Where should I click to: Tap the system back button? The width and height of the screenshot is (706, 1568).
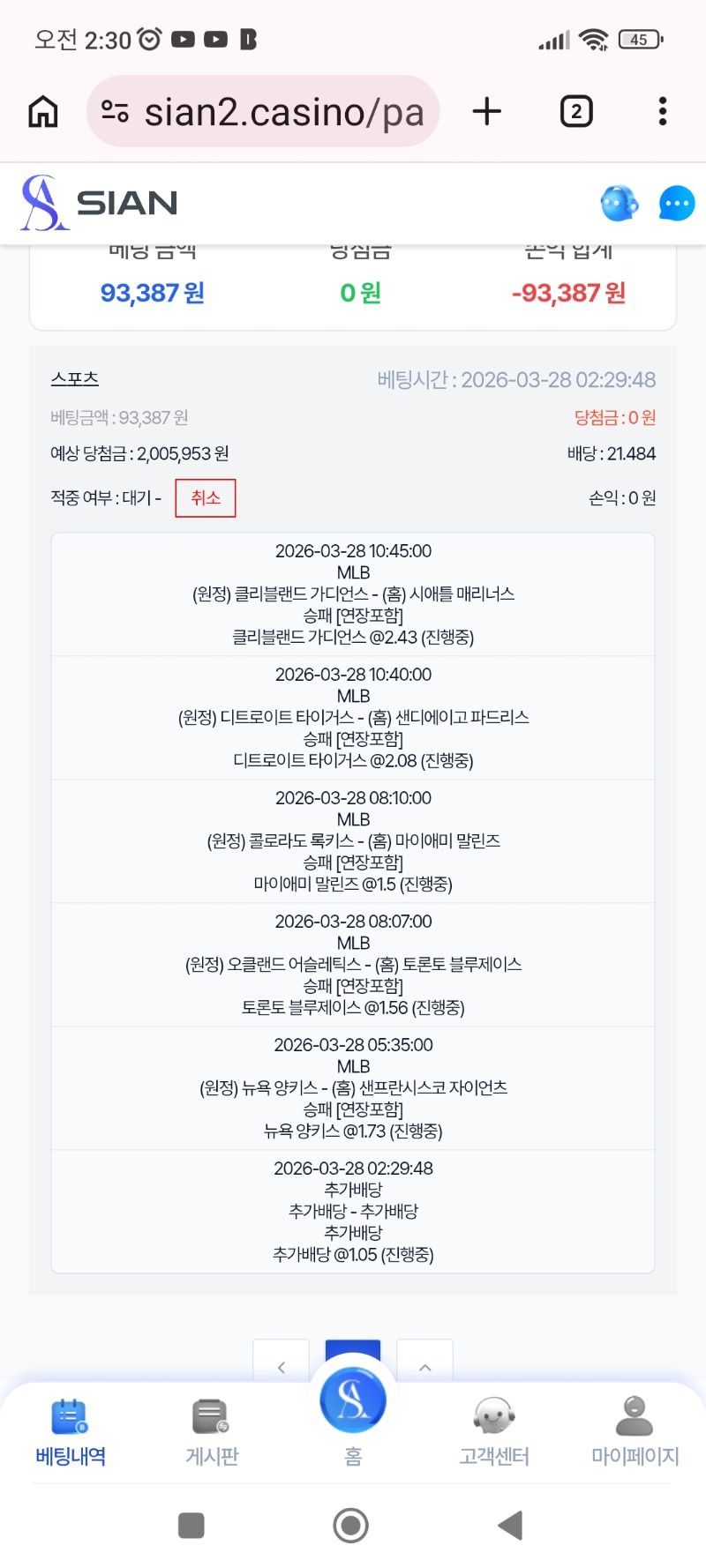click(511, 1525)
